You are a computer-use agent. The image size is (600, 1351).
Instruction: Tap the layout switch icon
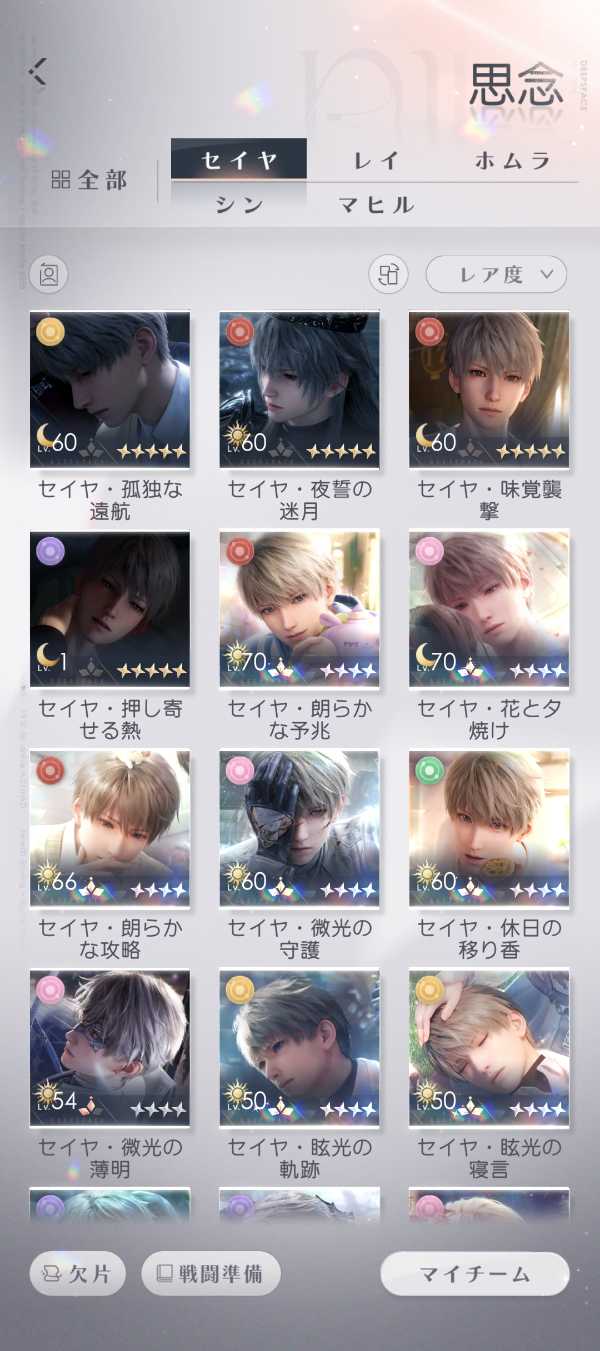pyautogui.click(x=390, y=274)
